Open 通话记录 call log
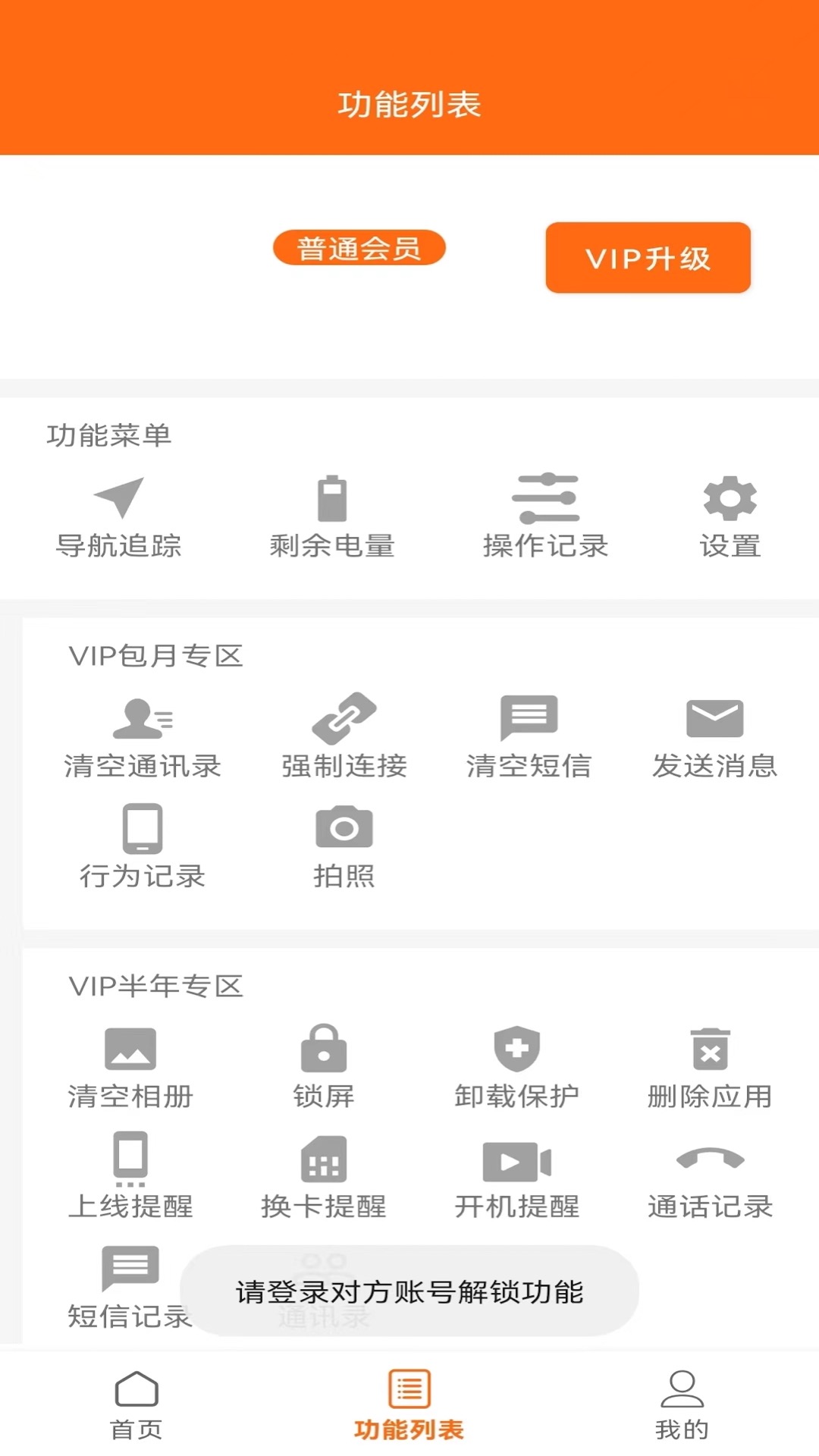Screen dimensions: 819x1456 pos(710,1175)
